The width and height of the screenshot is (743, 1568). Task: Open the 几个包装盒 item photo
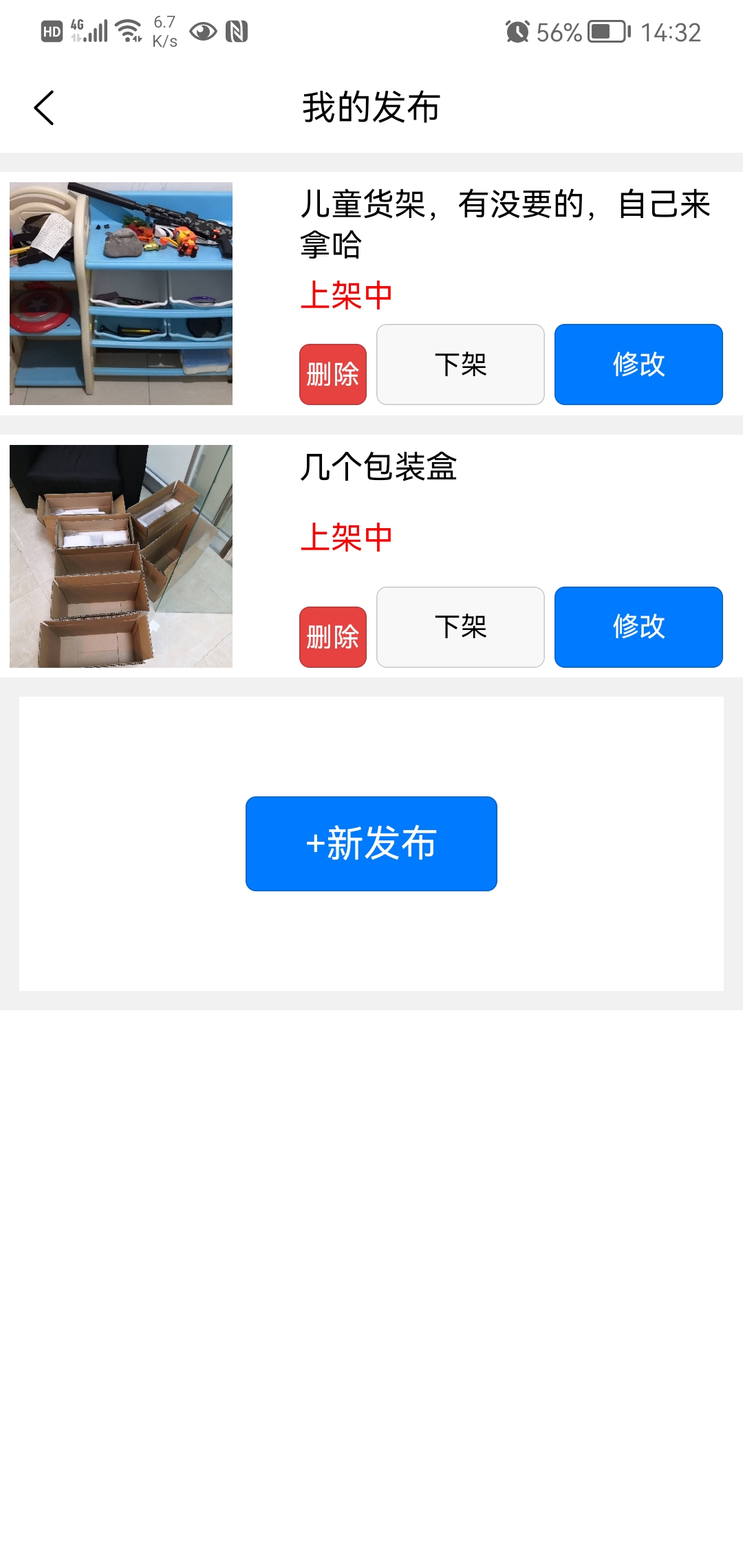point(121,556)
